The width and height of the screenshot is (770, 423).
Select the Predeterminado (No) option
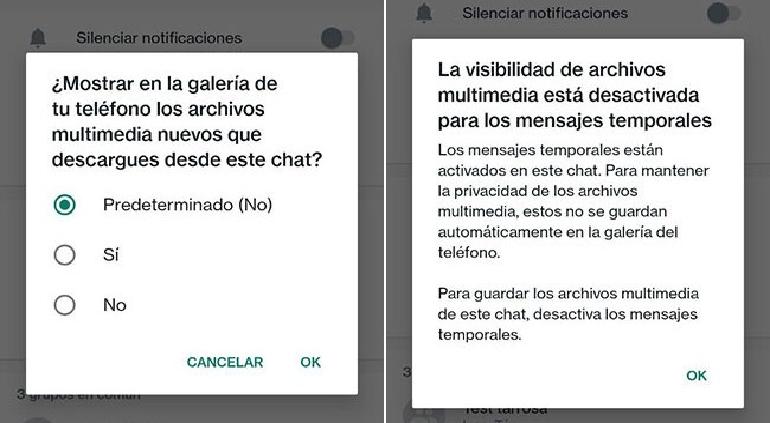click(65, 205)
